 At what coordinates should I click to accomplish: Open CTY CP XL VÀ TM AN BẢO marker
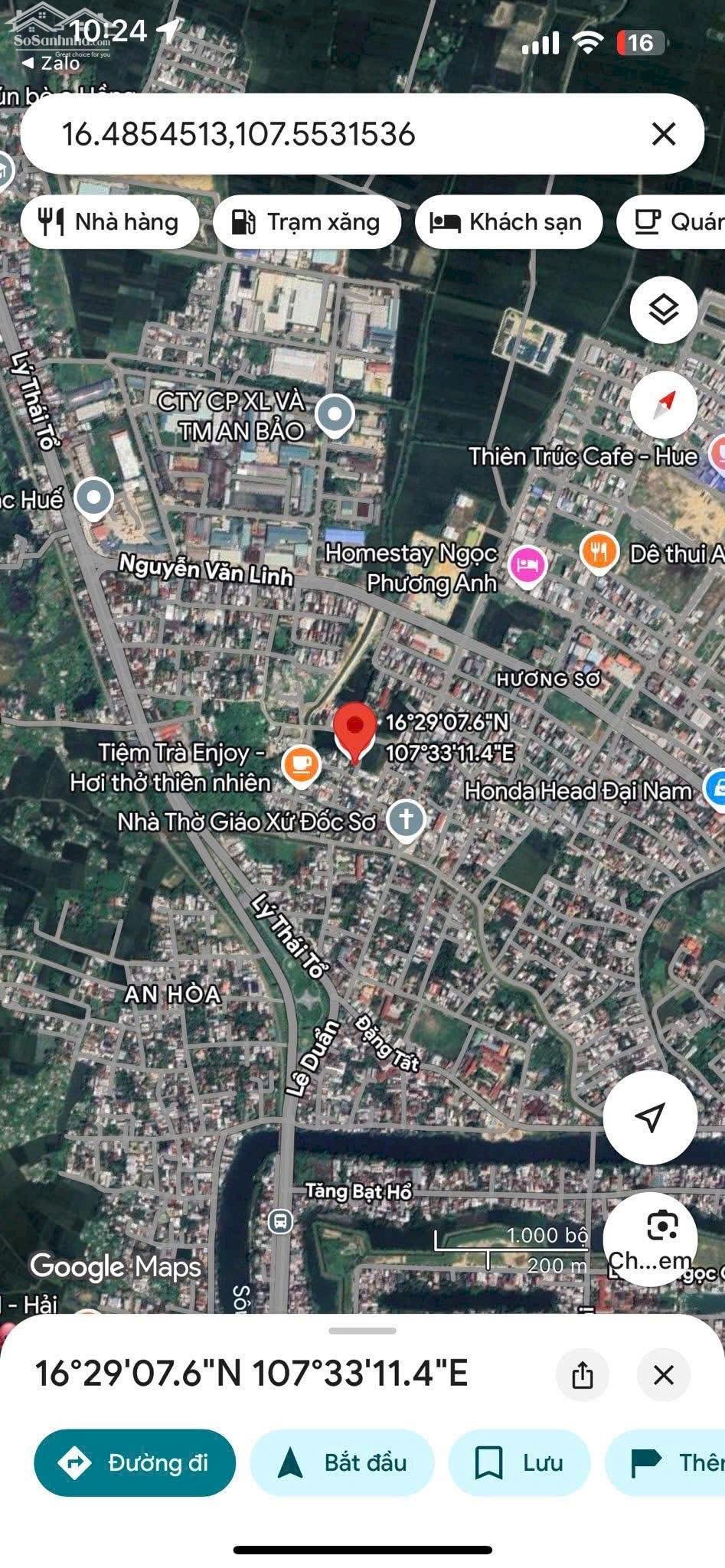pyautogui.click(x=335, y=415)
